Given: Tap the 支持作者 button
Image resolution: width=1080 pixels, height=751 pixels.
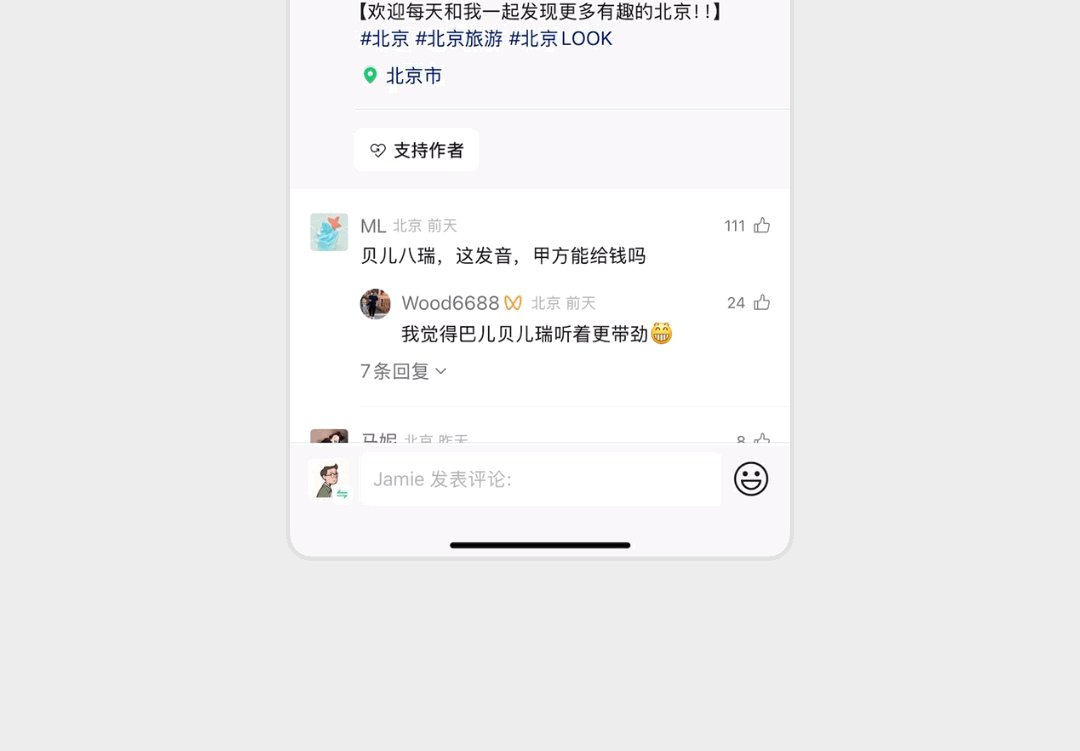Looking at the screenshot, I should tap(416, 150).
